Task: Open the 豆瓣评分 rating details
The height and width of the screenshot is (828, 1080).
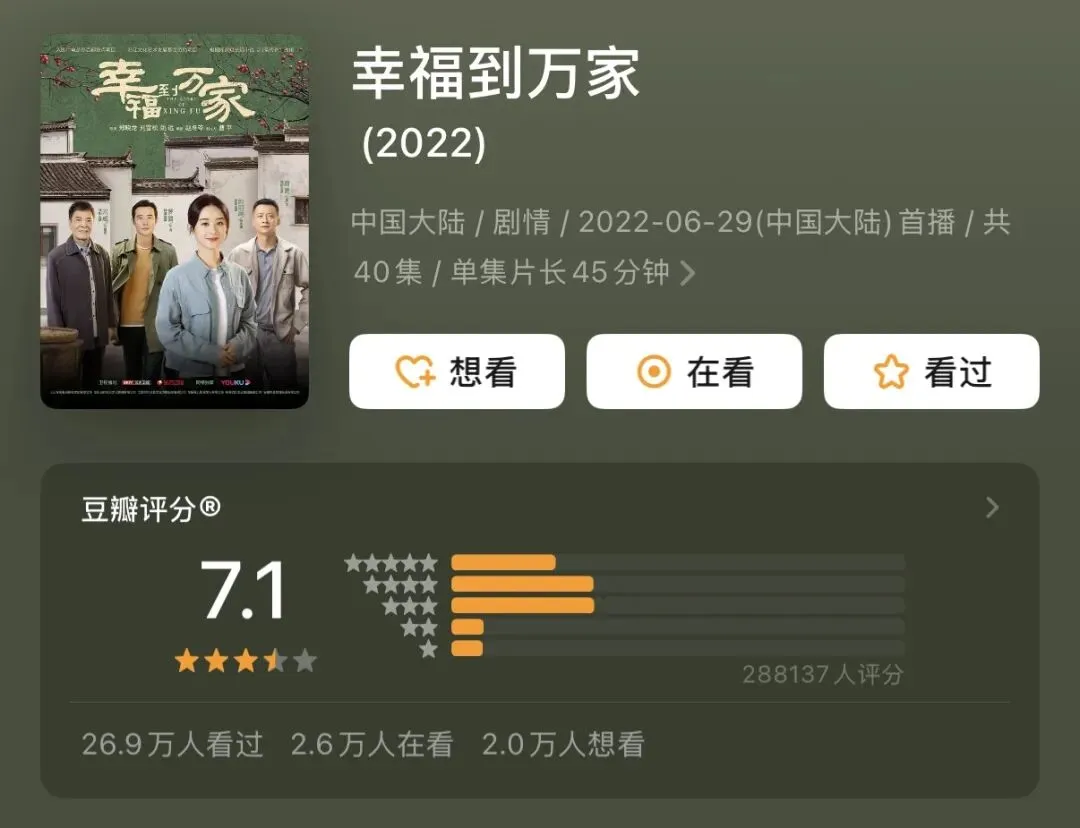Action: pos(992,508)
